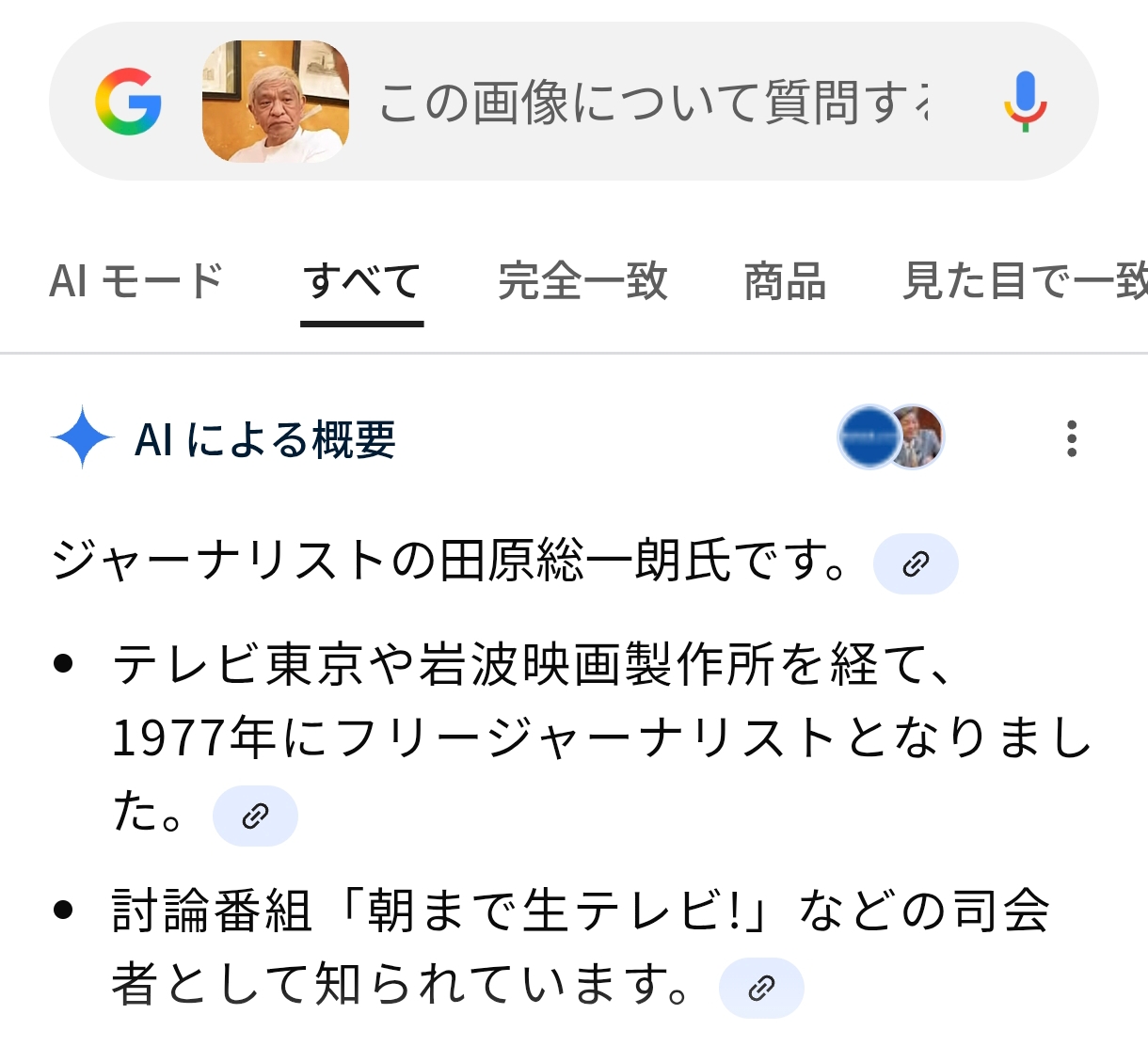The width and height of the screenshot is (1148, 1046).
Task: Open source link after journalist name sentence
Action: tap(916, 564)
